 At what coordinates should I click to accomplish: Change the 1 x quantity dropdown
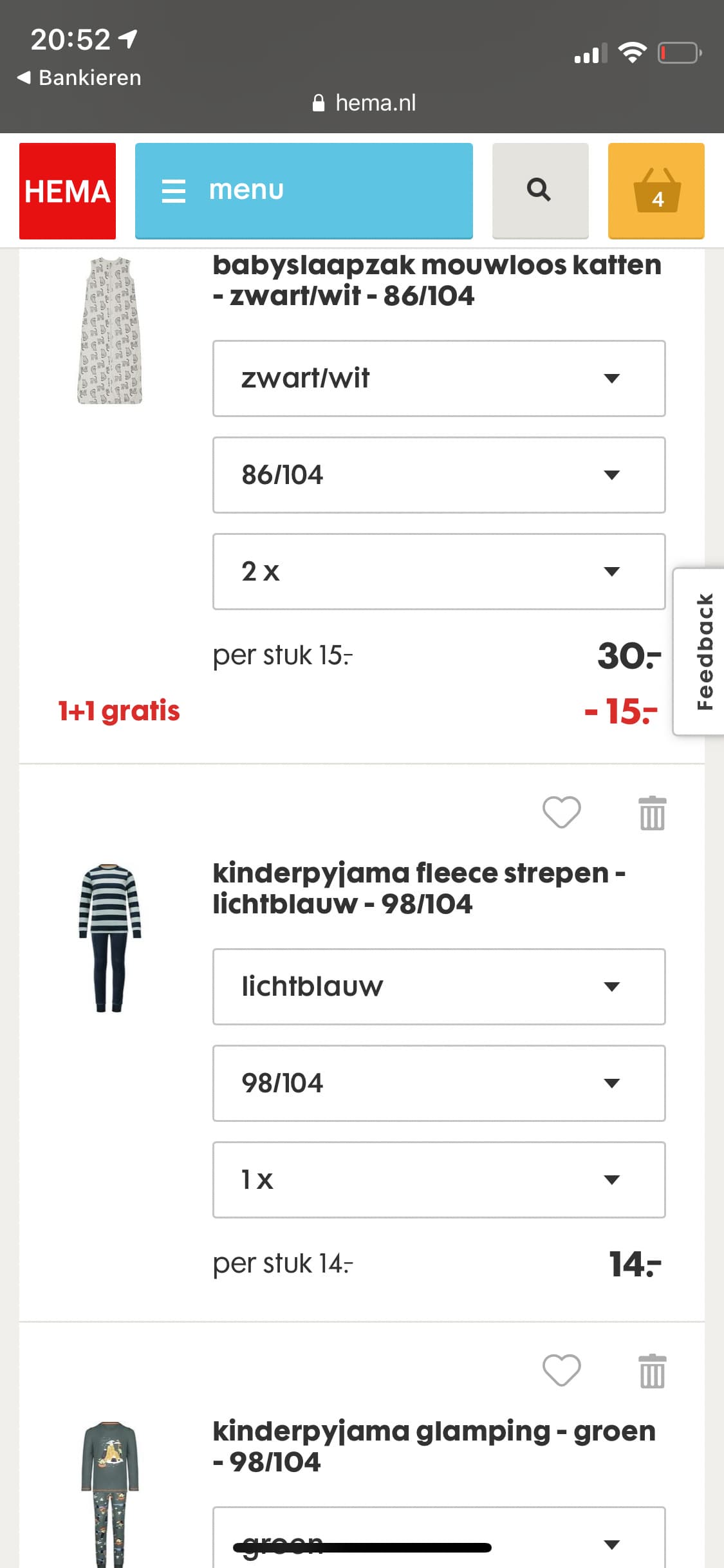(x=439, y=1180)
